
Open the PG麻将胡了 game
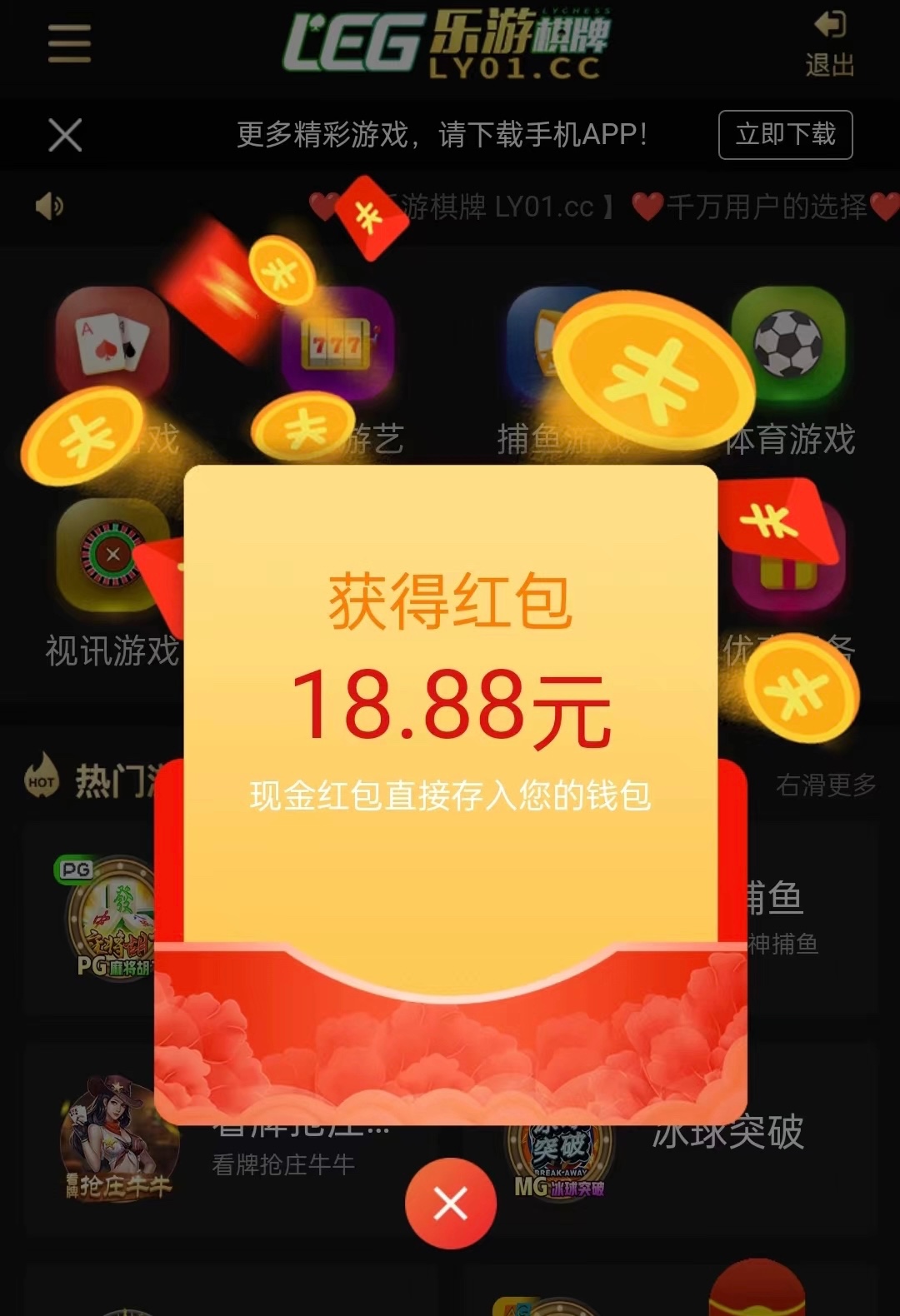[110, 918]
